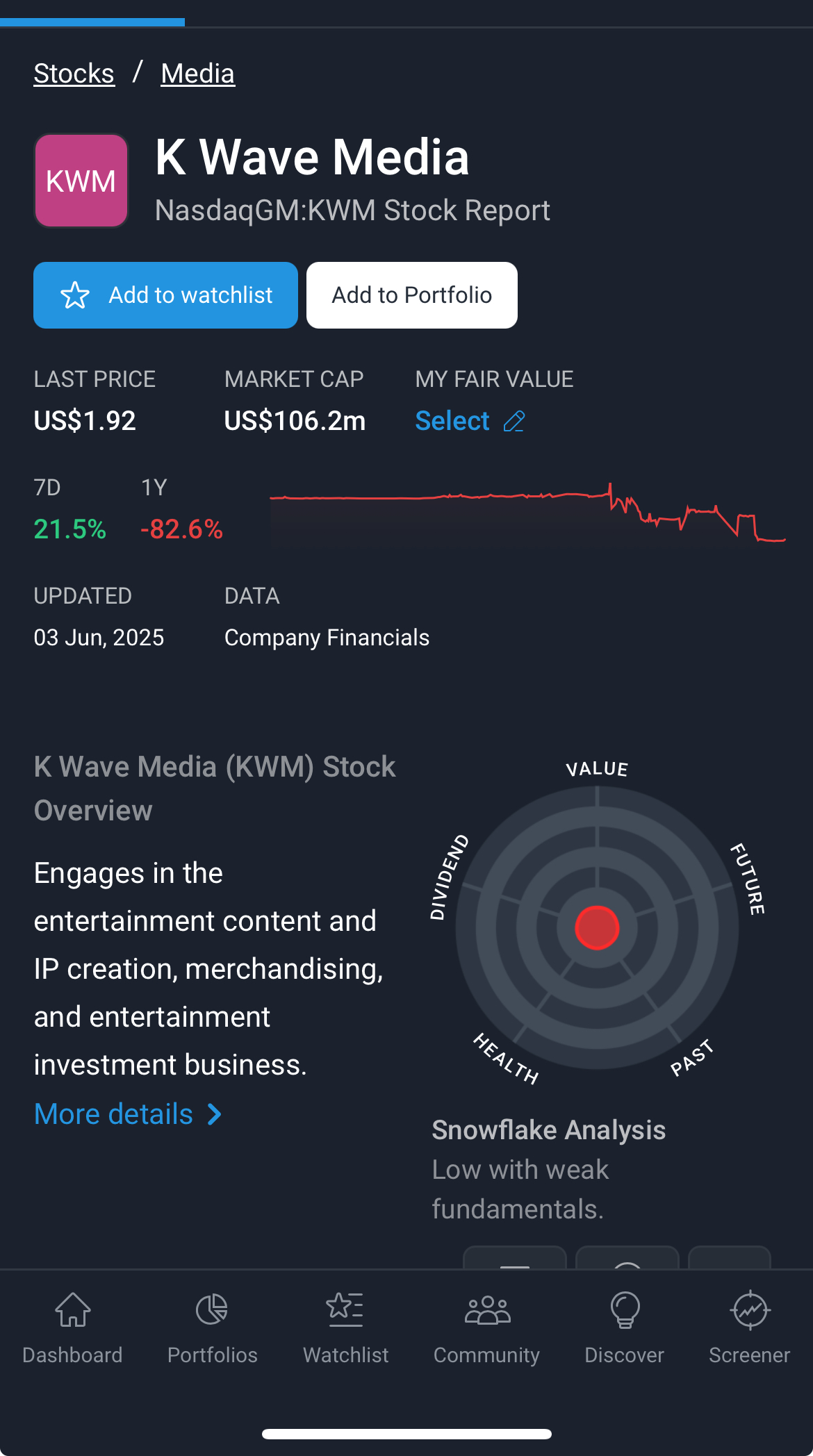This screenshot has width=813, height=1456.
Task: Go to the Watchlist tab
Action: pyautogui.click(x=346, y=1328)
